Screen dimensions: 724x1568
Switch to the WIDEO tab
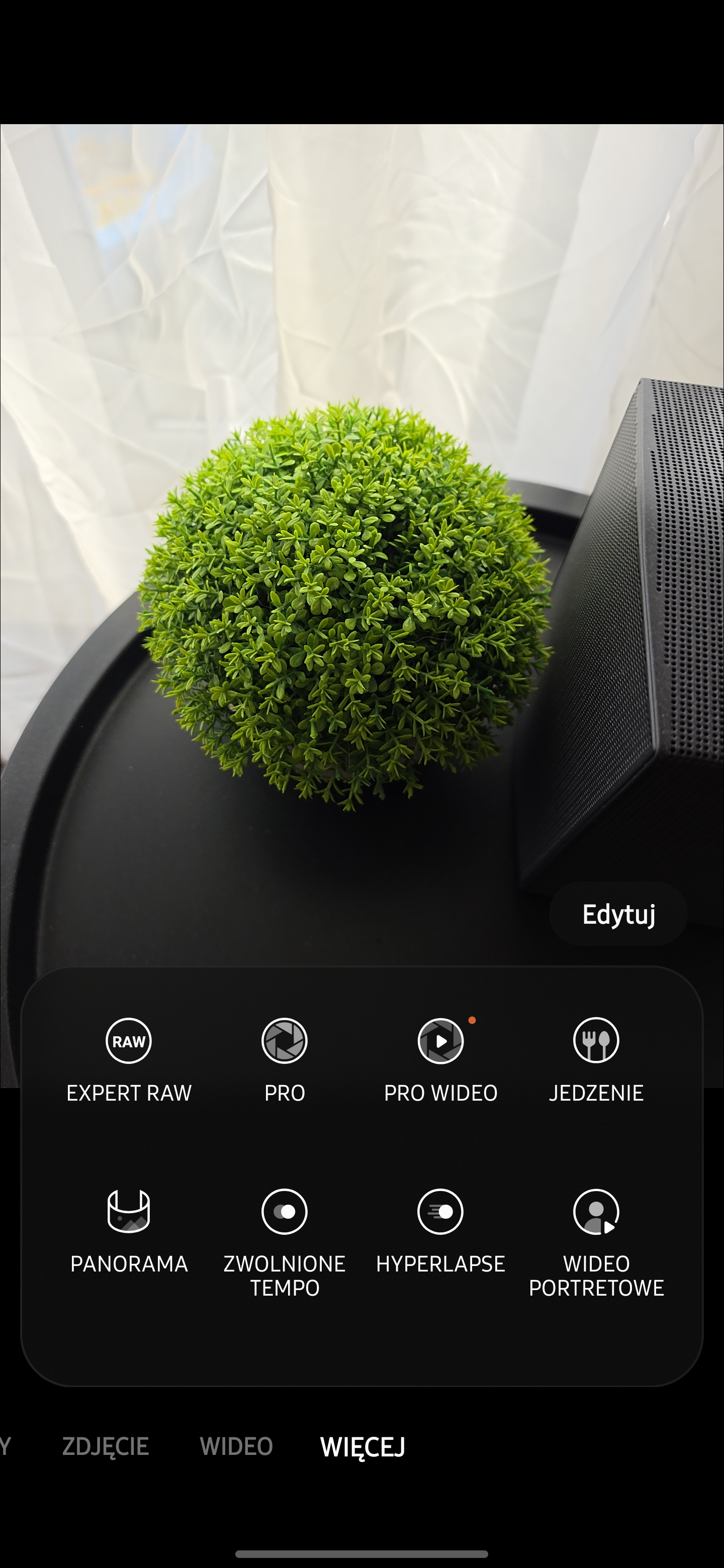[236, 1446]
